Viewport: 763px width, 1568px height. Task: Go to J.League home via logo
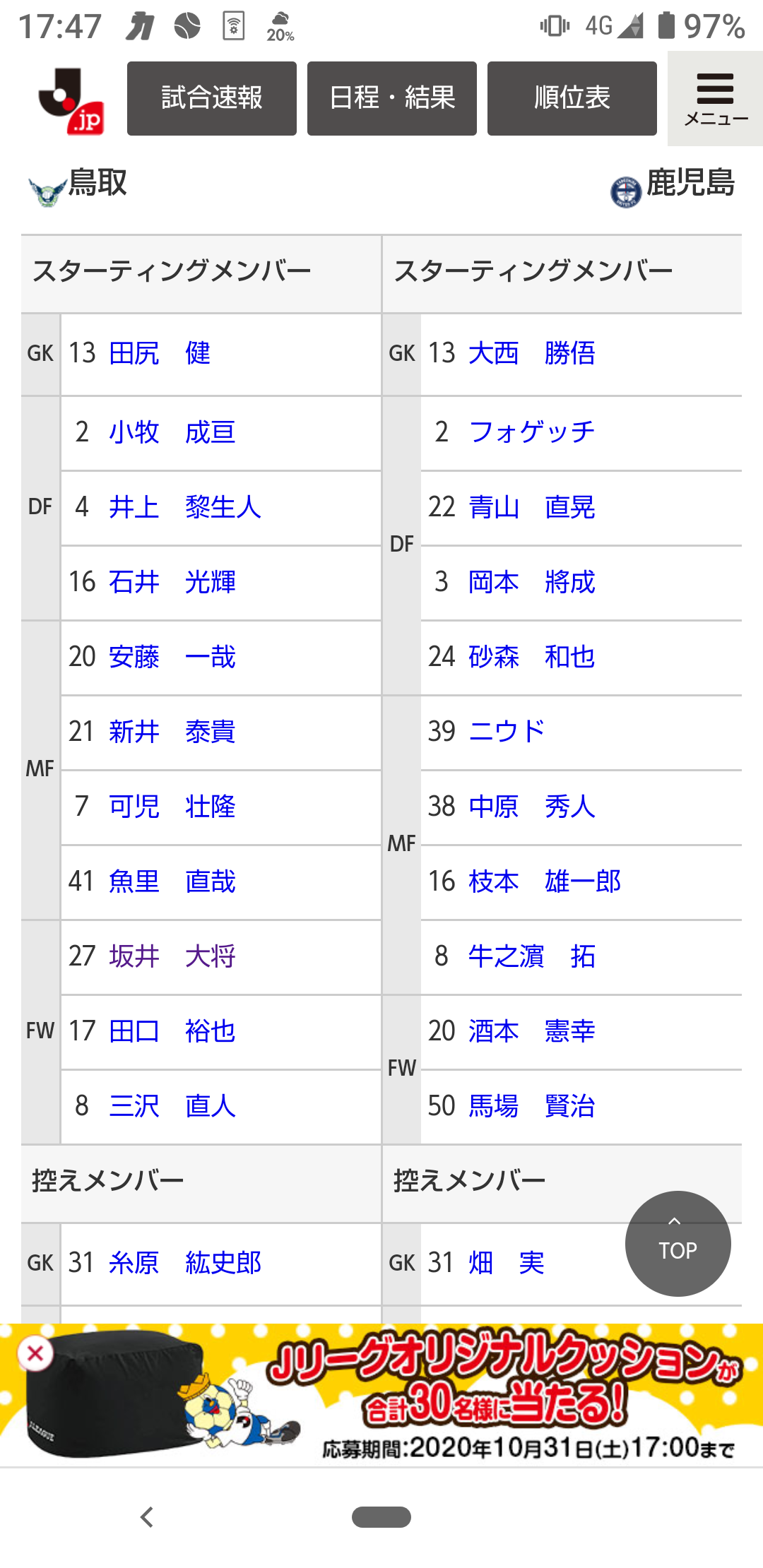pyautogui.click(x=72, y=100)
